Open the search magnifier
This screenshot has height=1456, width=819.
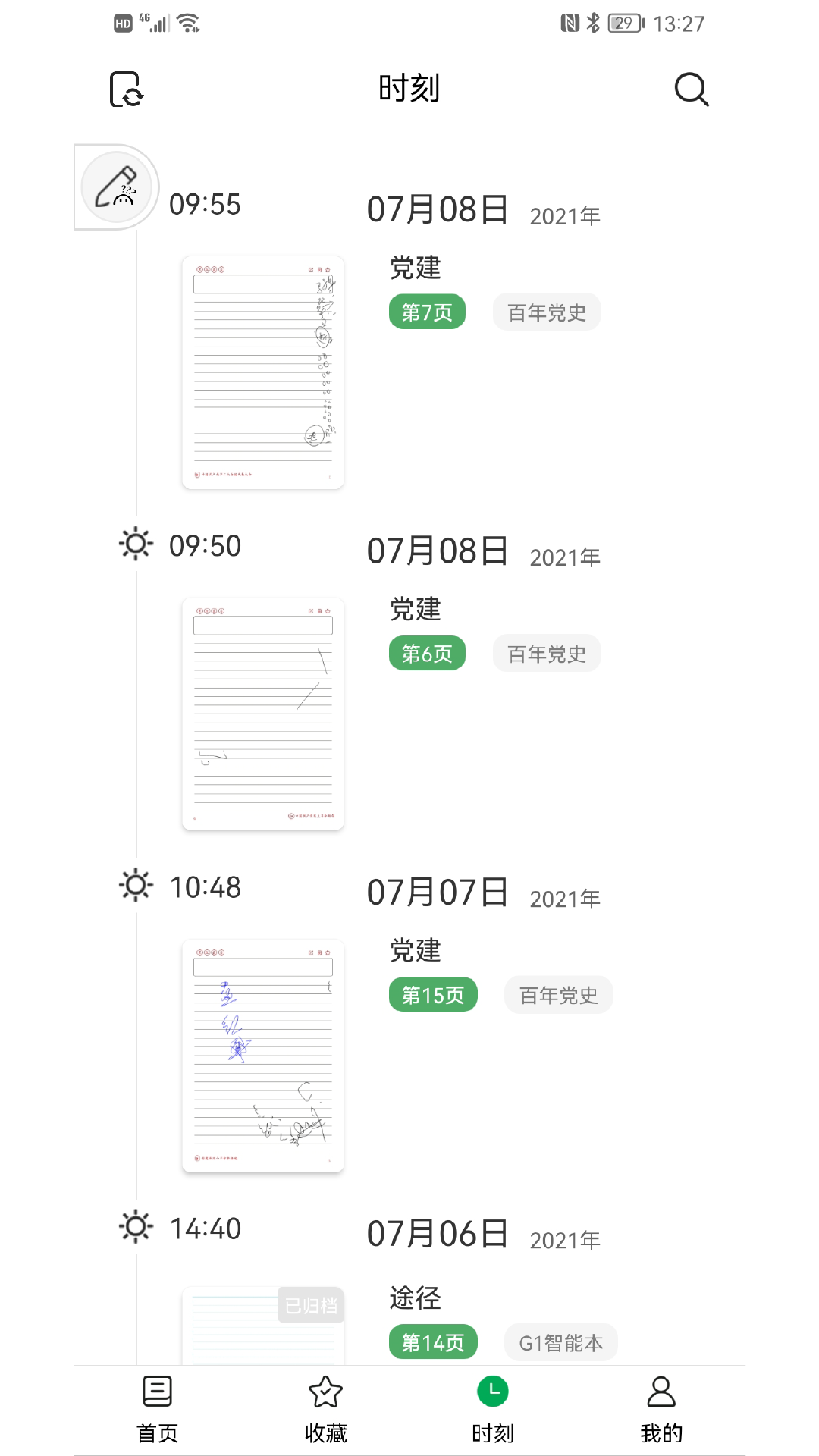tap(691, 89)
